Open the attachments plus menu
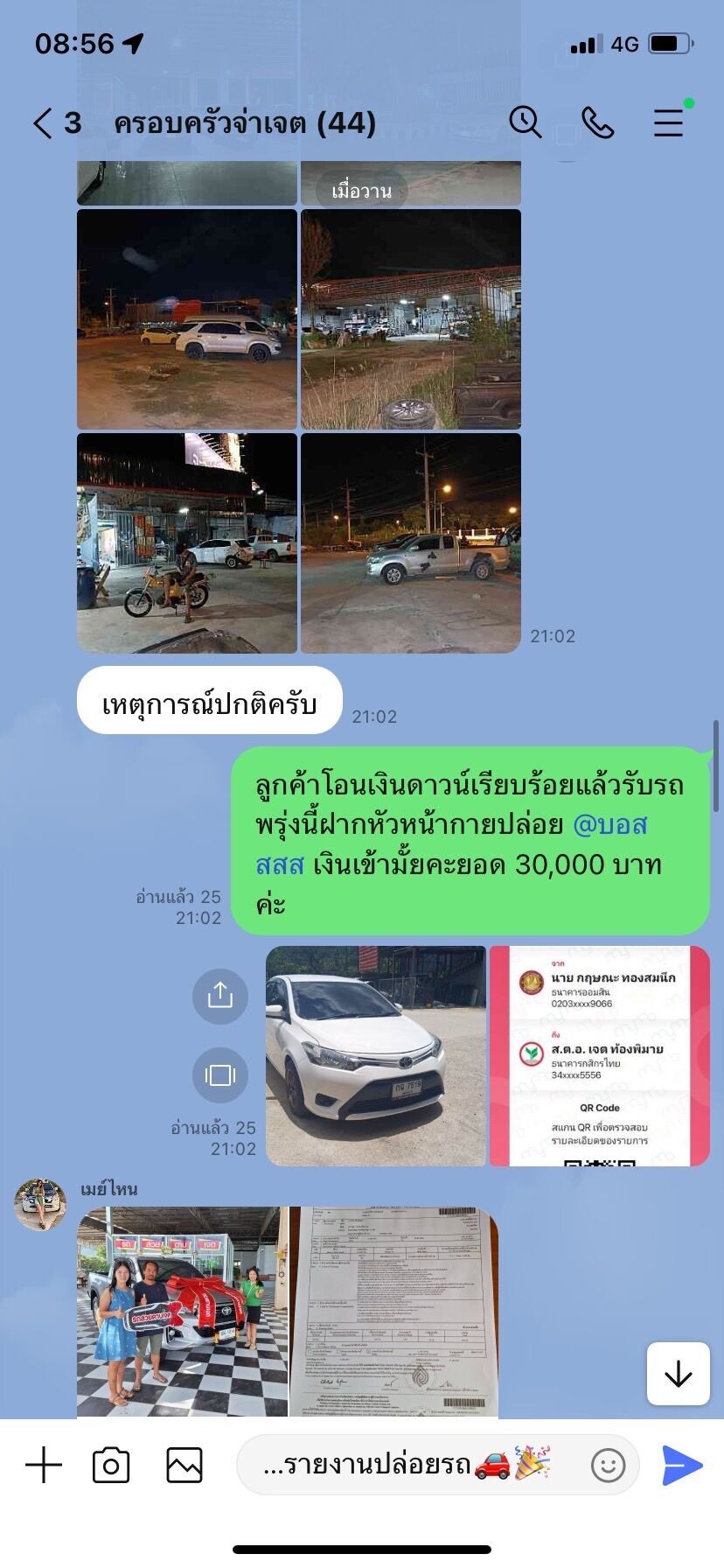This screenshot has height=1568, width=724. tap(44, 1464)
